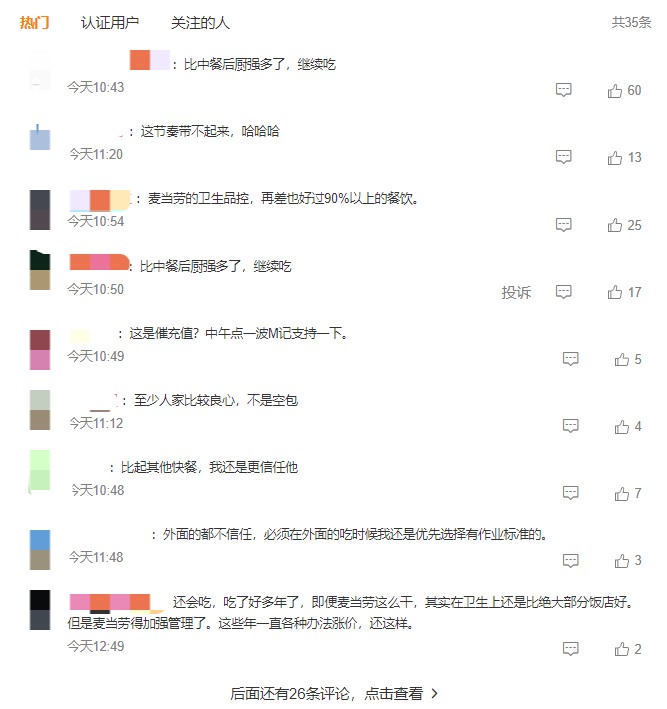Reply to the comment 这是催充值

click(571, 359)
